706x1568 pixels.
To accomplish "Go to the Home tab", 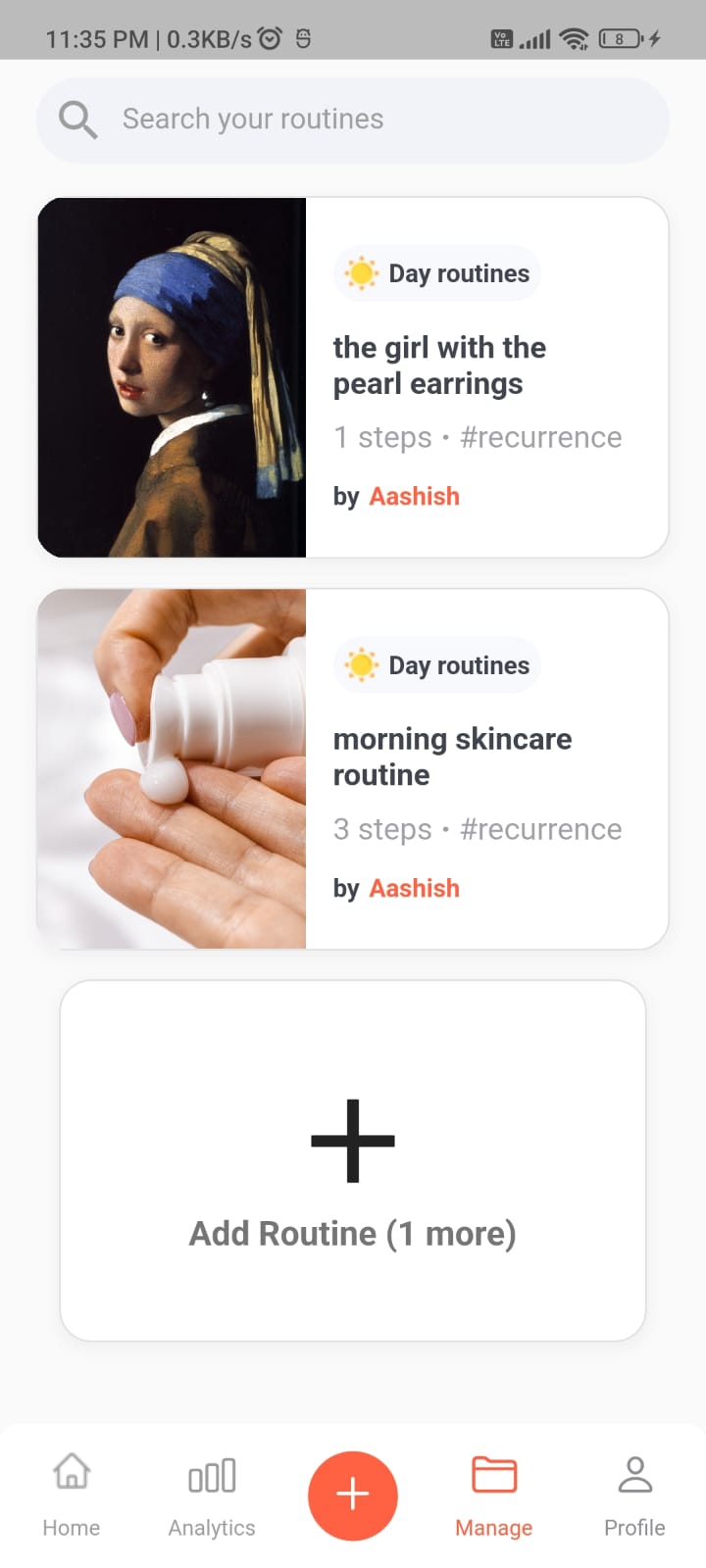I will 72,1494.
